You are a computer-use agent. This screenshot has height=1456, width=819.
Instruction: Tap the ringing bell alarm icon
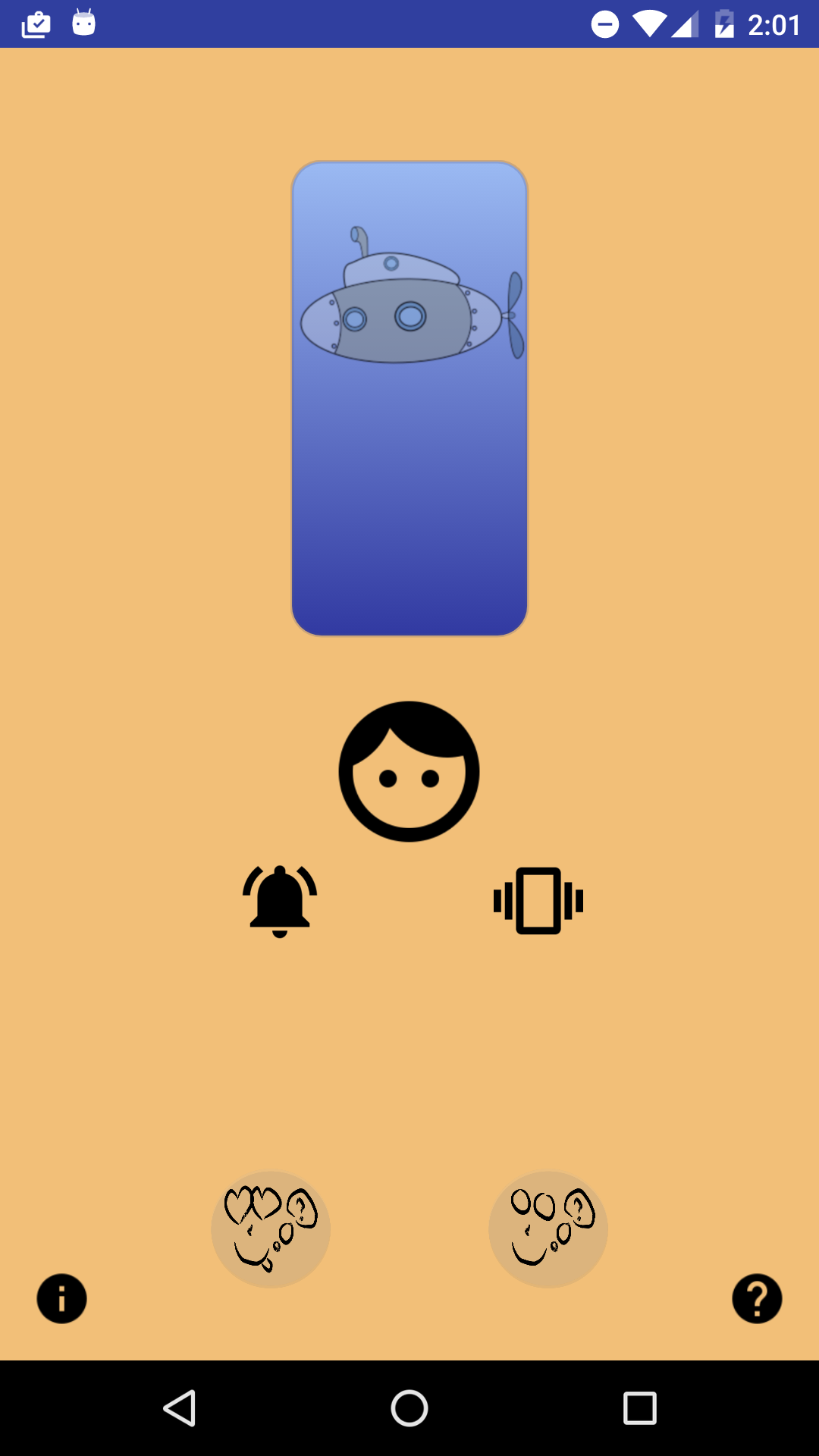click(280, 901)
